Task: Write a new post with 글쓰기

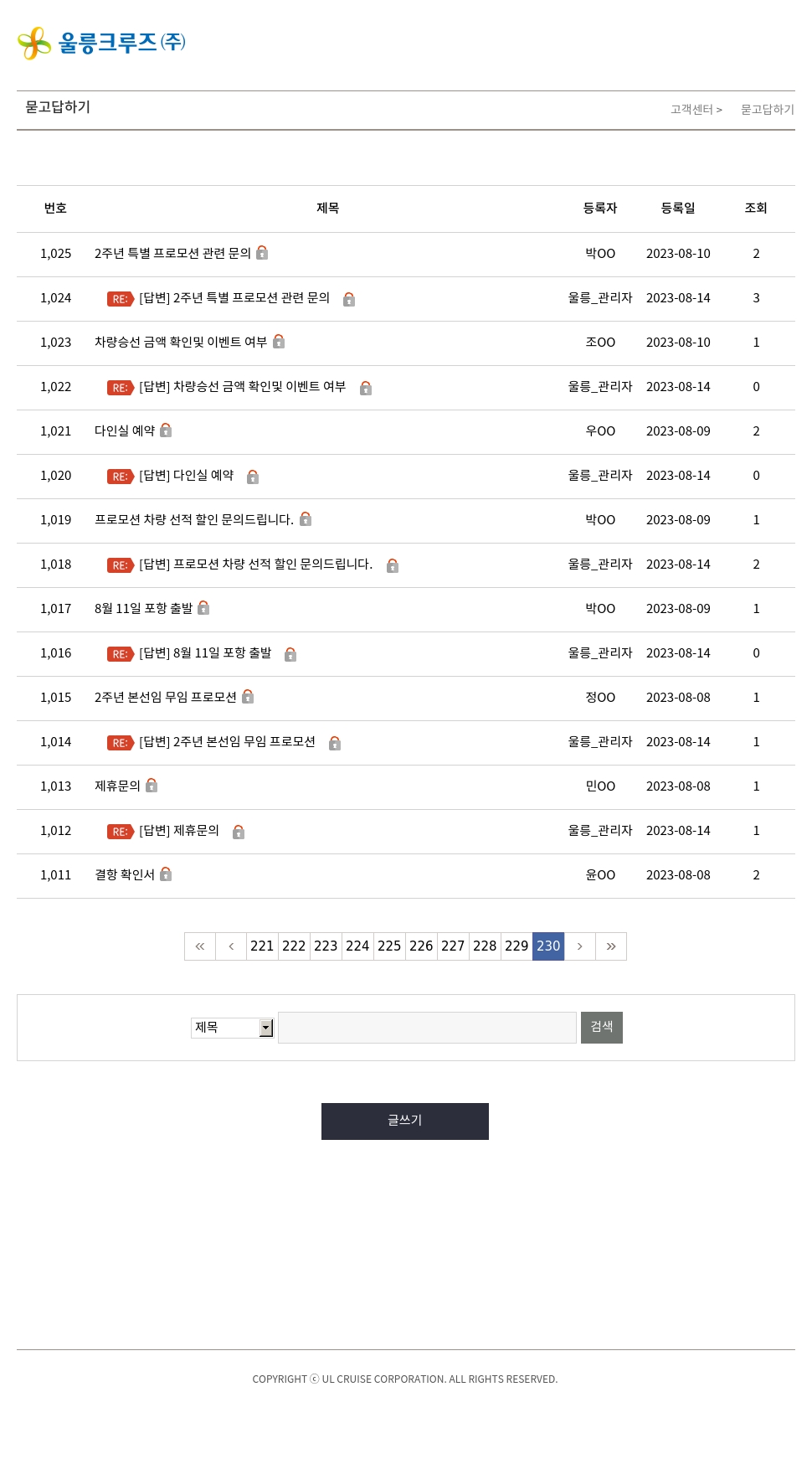Action: pos(405,1121)
